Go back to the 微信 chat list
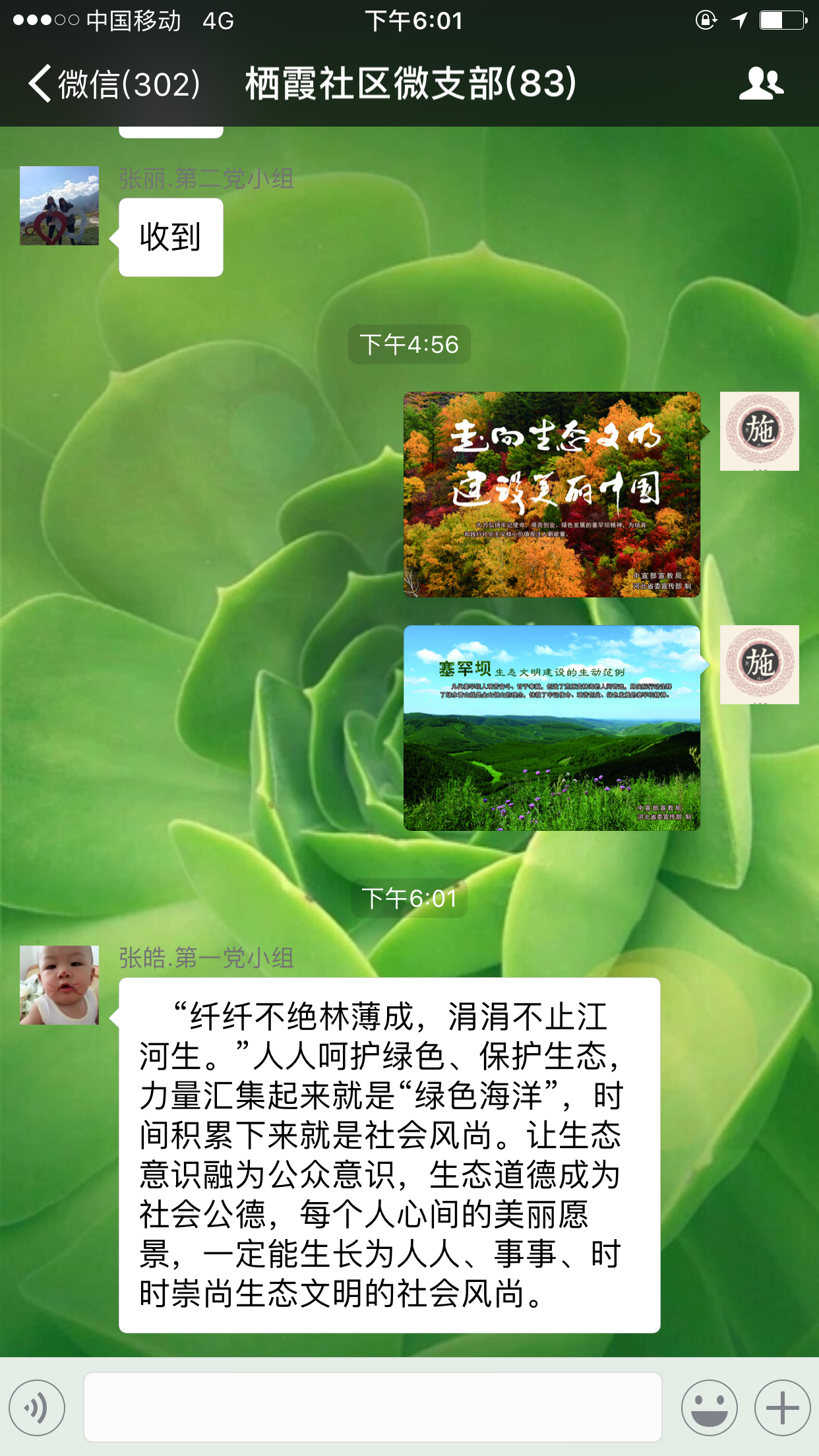This screenshot has height=1456, width=819. tap(112, 84)
